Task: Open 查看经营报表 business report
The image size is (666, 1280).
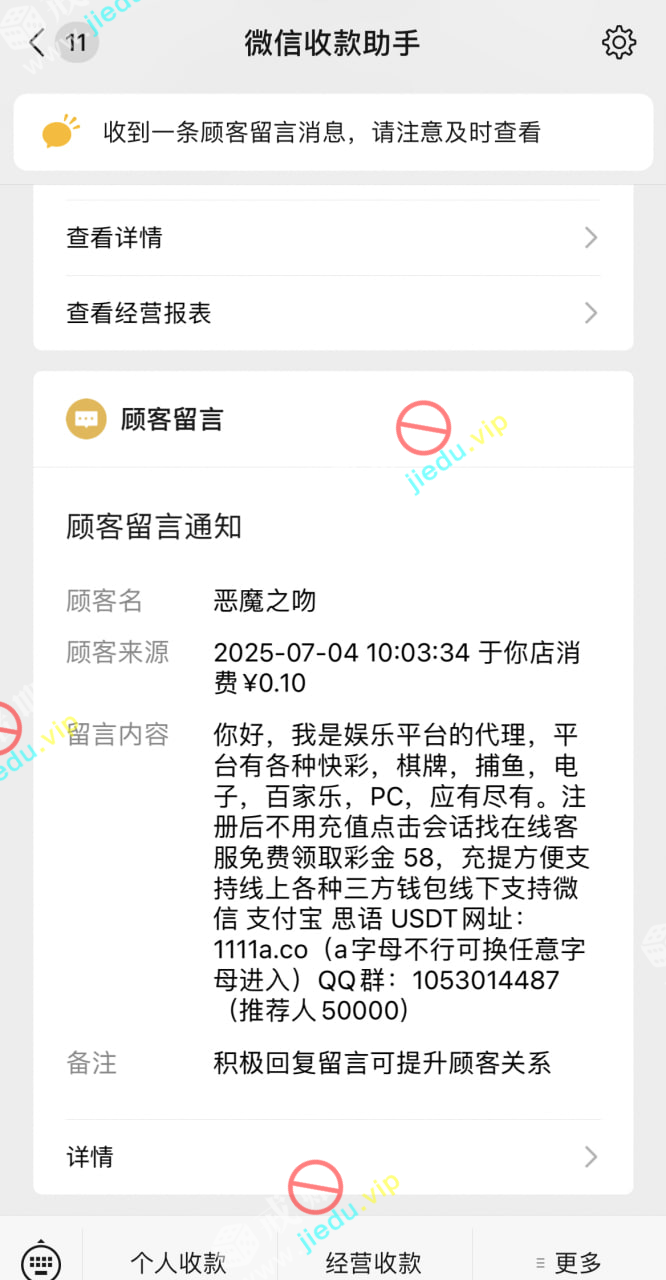Action: pyautogui.click(x=332, y=313)
